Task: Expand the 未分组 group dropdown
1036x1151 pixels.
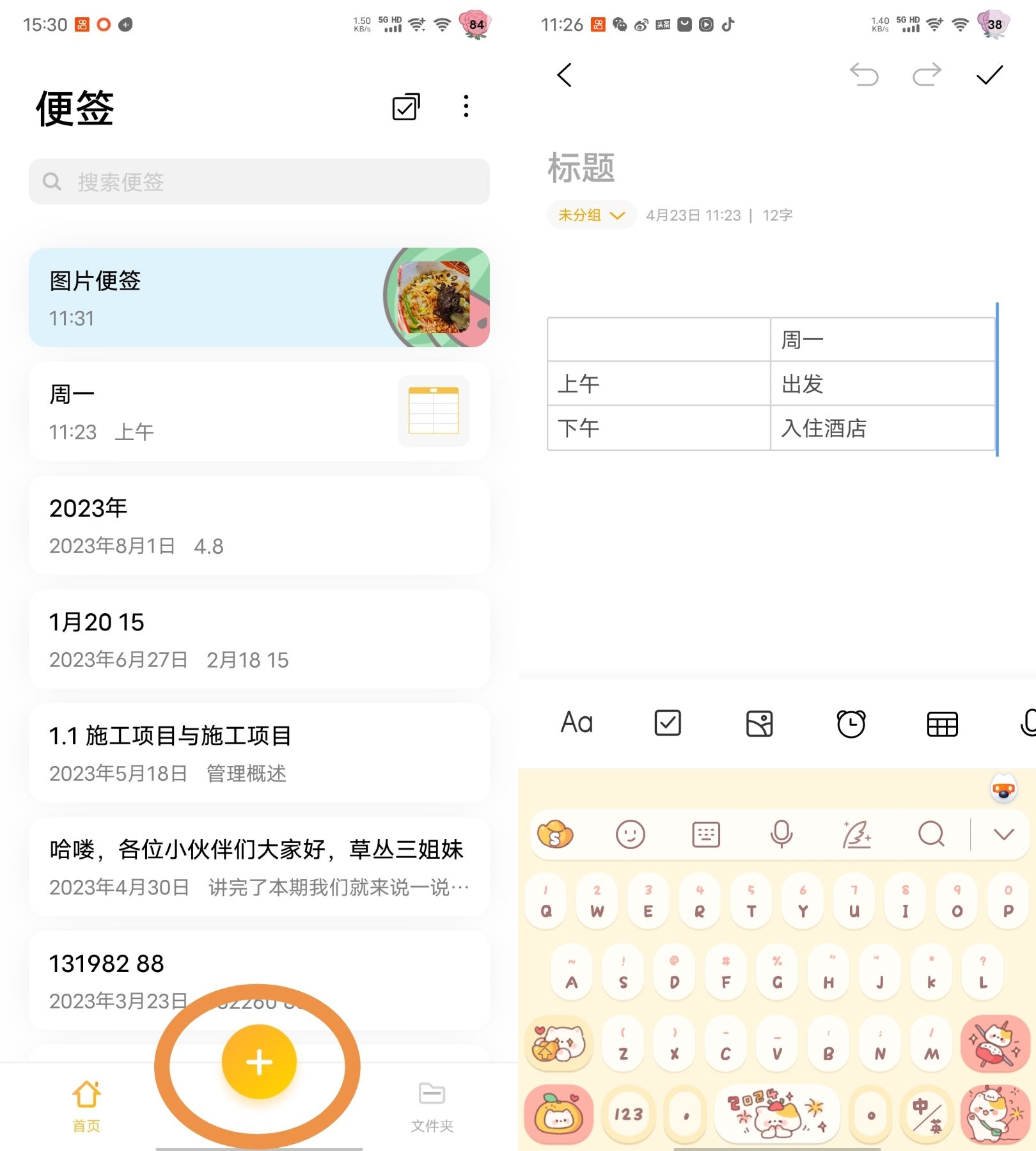Action: tap(591, 215)
